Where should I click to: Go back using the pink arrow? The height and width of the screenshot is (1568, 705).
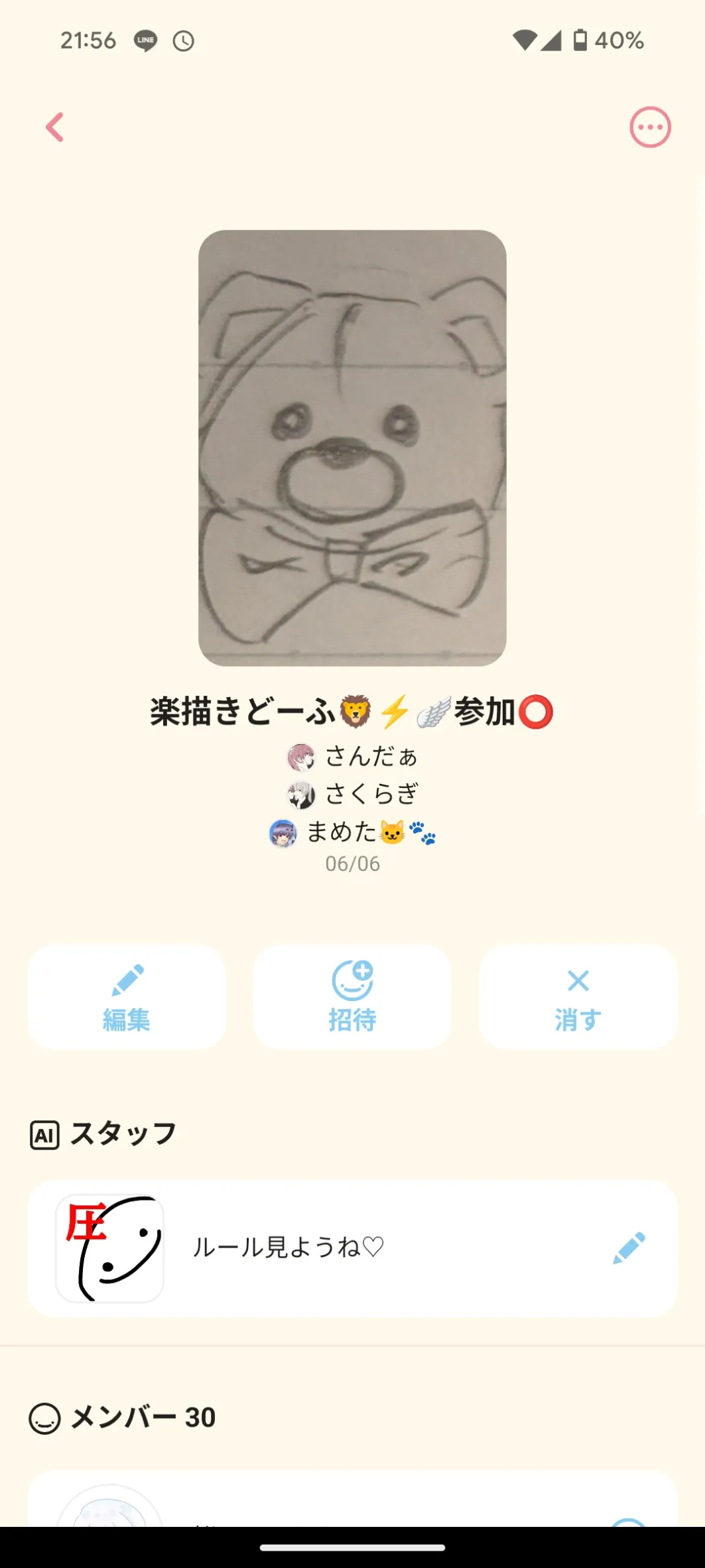55,127
